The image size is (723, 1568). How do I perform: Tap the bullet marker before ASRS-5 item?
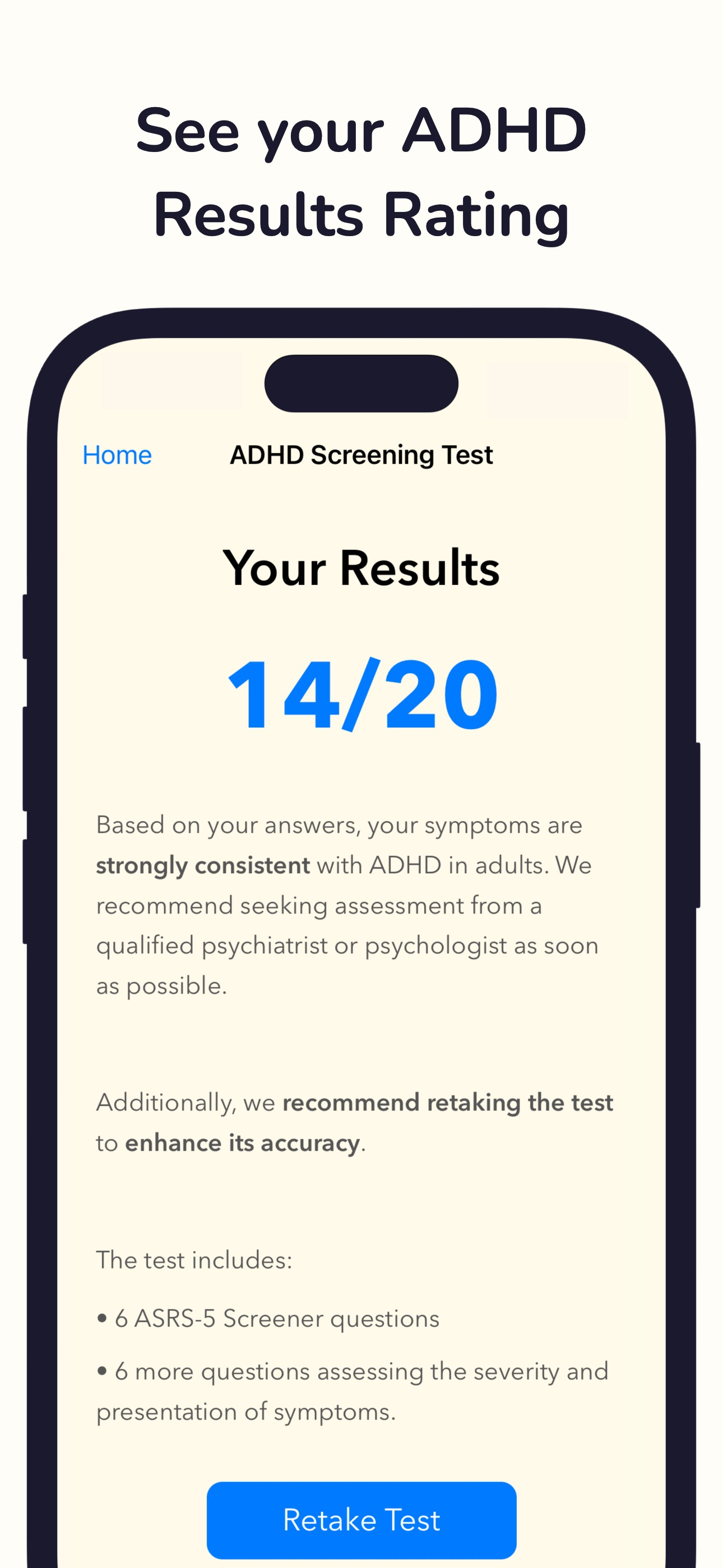pyautogui.click(x=102, y=1318)
